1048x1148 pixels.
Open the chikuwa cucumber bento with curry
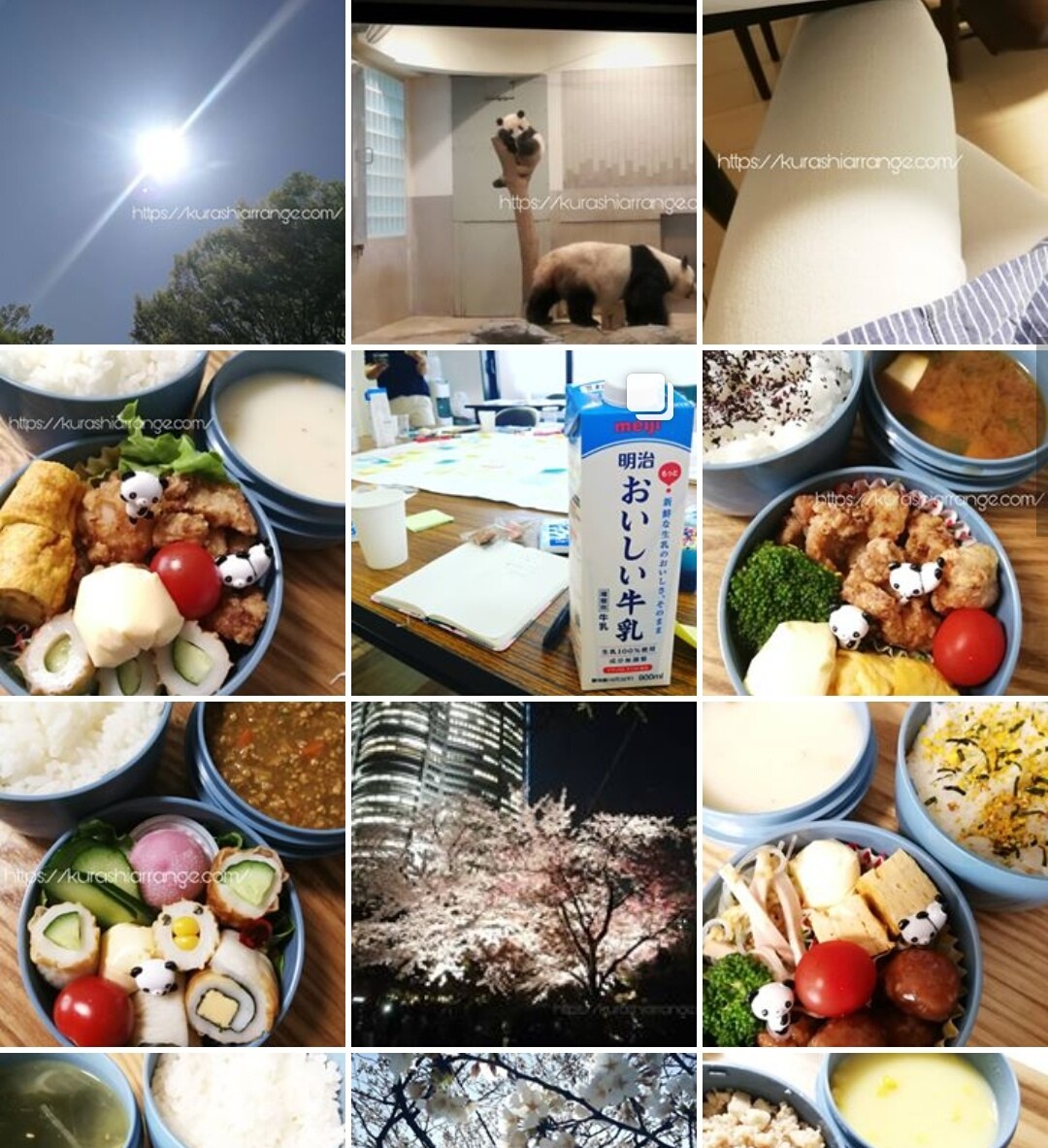(172, 873)
